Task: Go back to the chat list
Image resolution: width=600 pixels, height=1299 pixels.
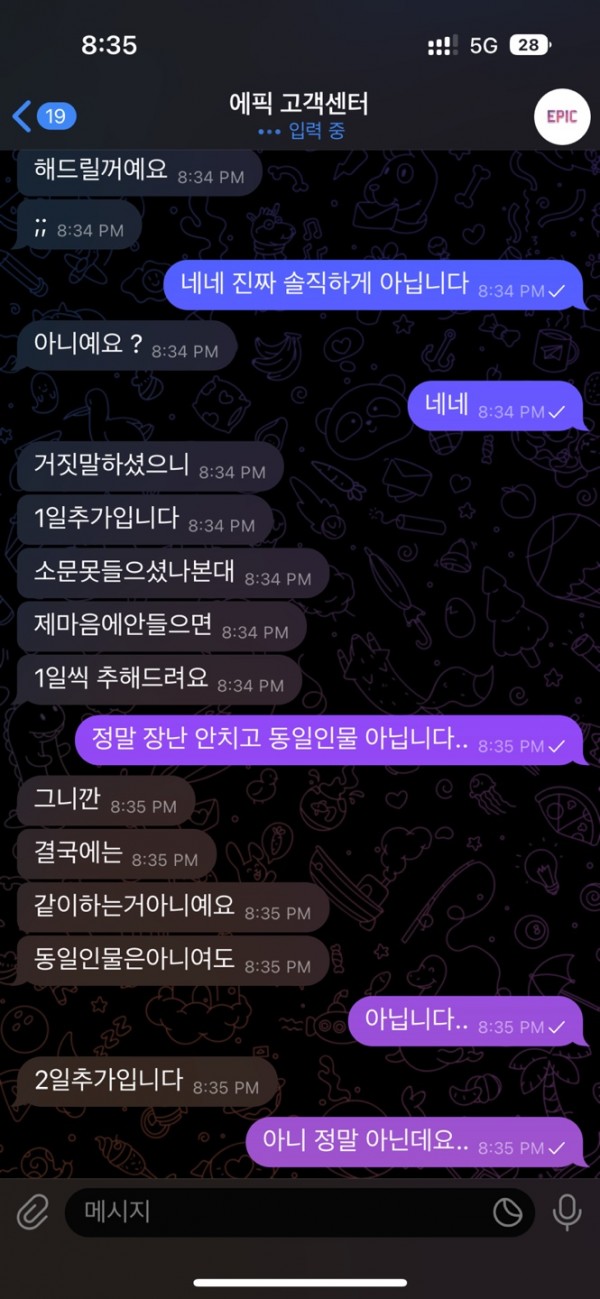Action: [x=40, y=116]
